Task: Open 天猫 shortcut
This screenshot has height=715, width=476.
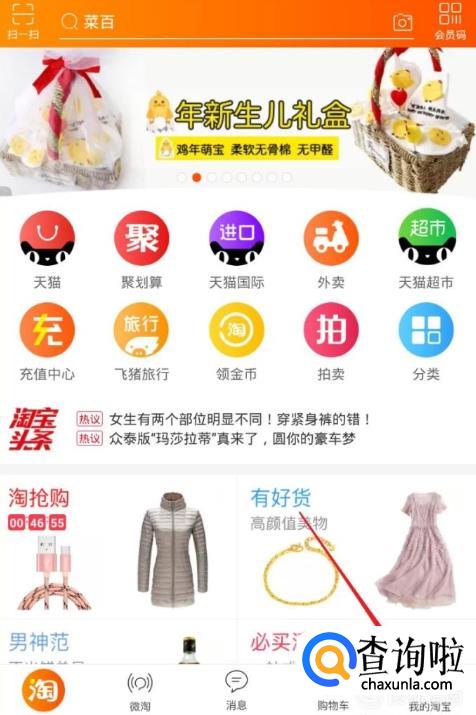Action: tap(47, 250)
